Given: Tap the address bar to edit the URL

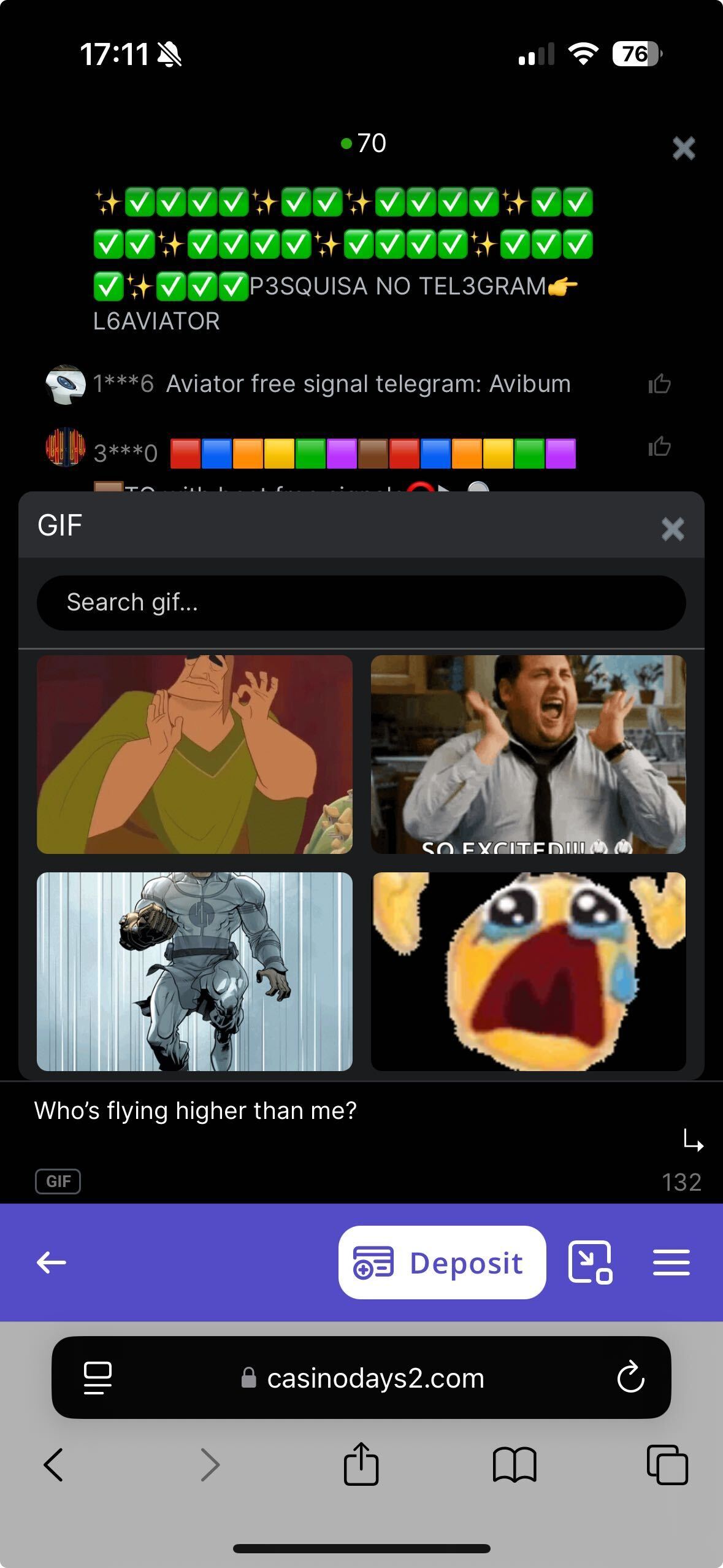Looking at the screenshot, I should pos(374,1377).
